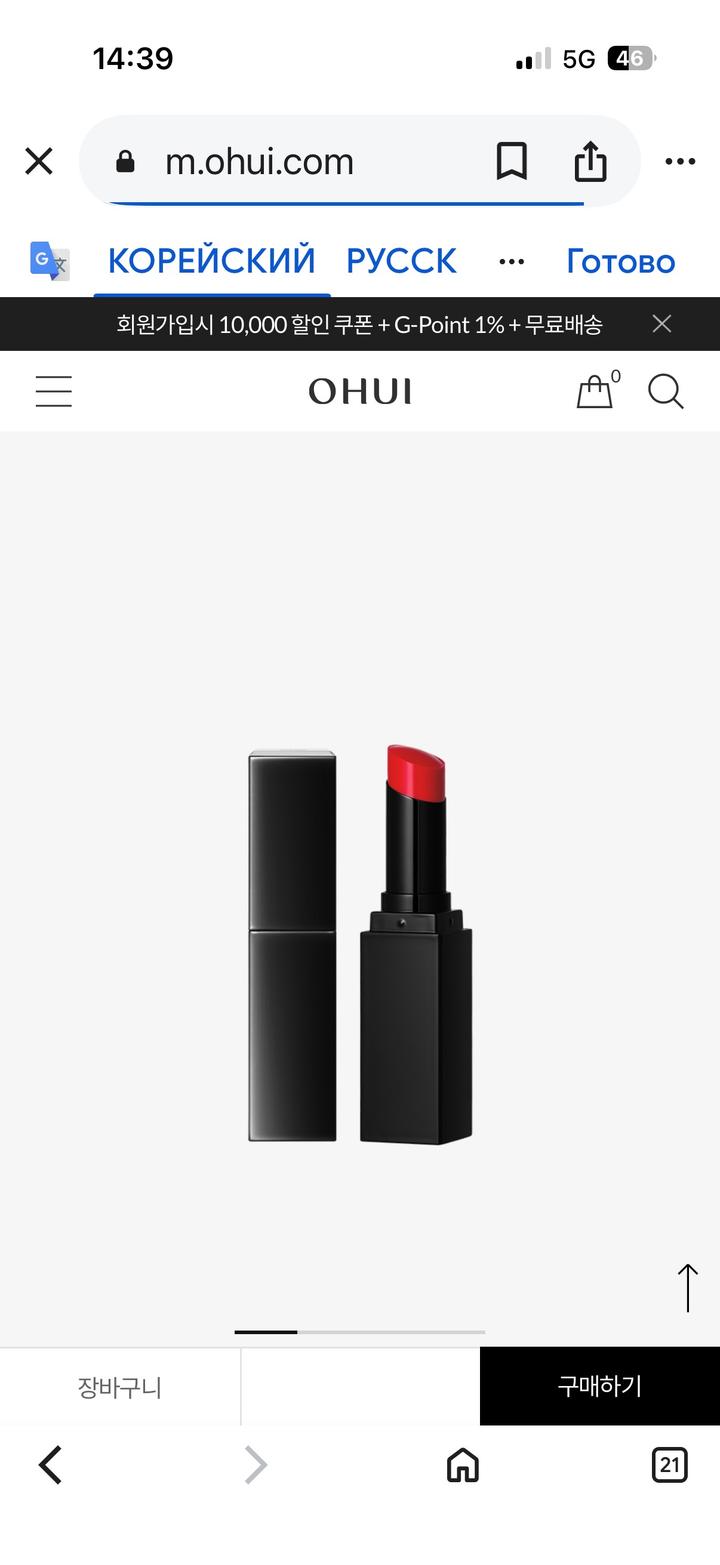This screenshot has height=1565, width=720.
Task: Open the shopping bag
Action: click(x=595, y=391)
